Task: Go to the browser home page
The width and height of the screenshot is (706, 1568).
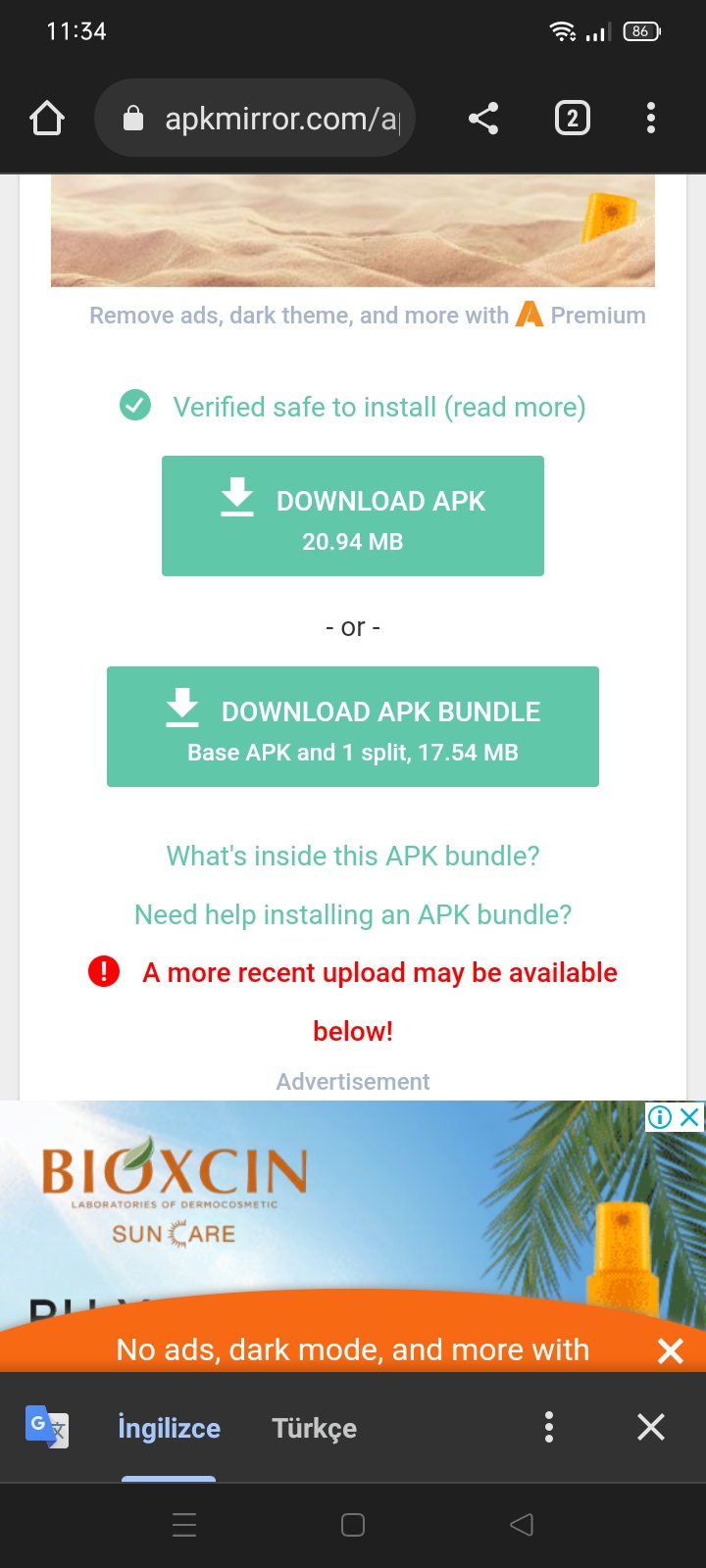Action: 47,119
